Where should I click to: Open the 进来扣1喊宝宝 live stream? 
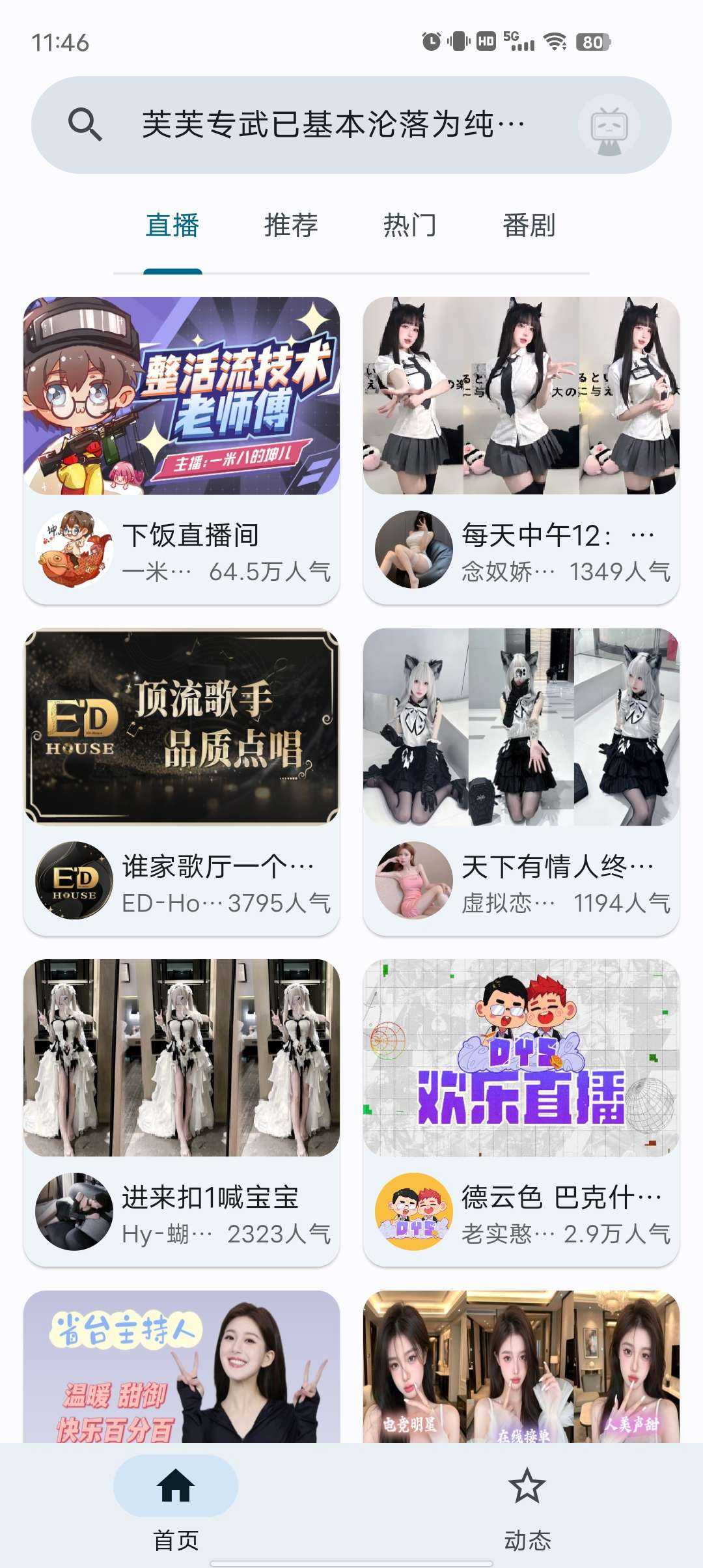pos(182,1112)
